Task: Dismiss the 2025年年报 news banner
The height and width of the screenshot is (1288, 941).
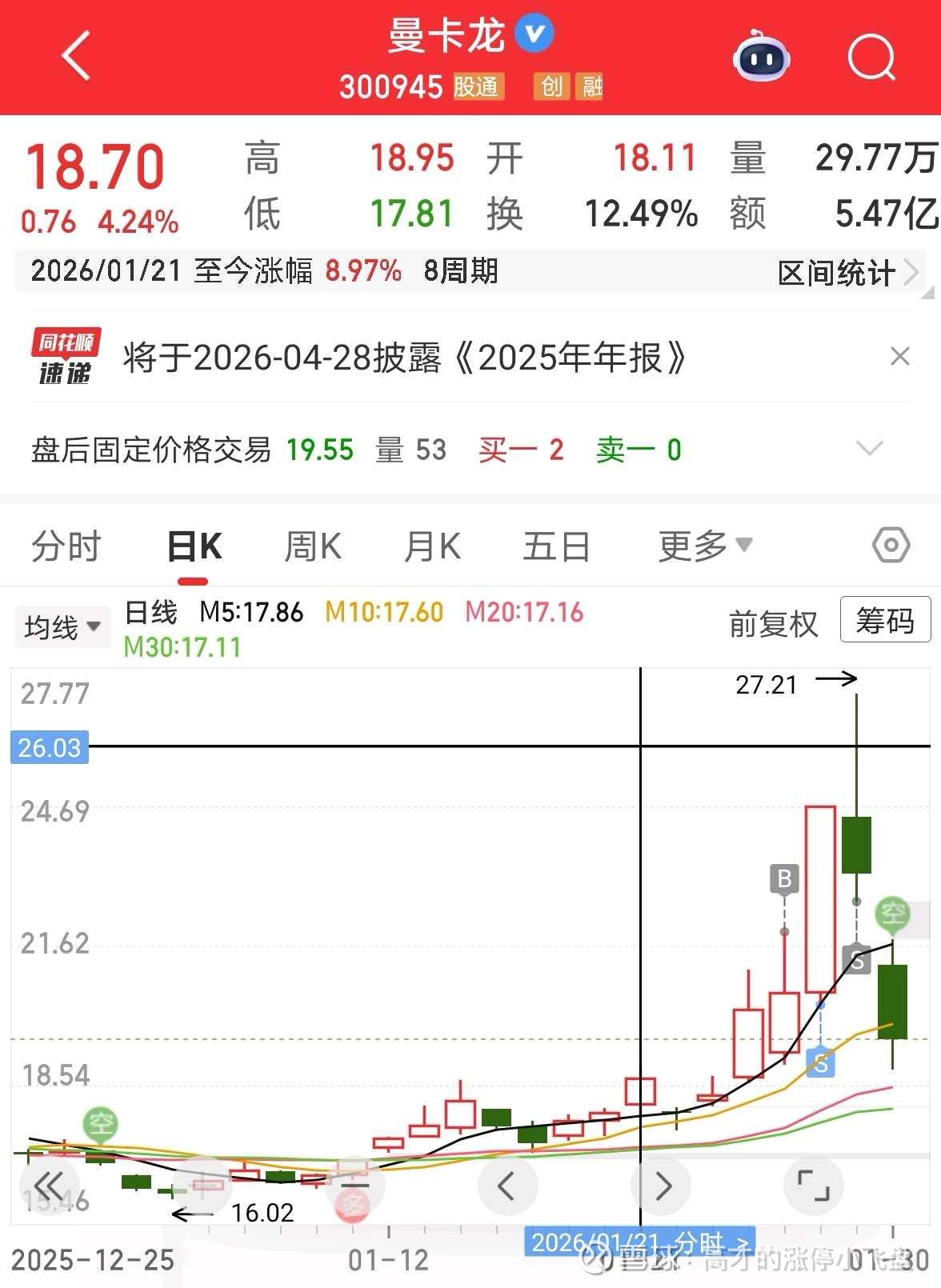Action: (x=900, y=356)
